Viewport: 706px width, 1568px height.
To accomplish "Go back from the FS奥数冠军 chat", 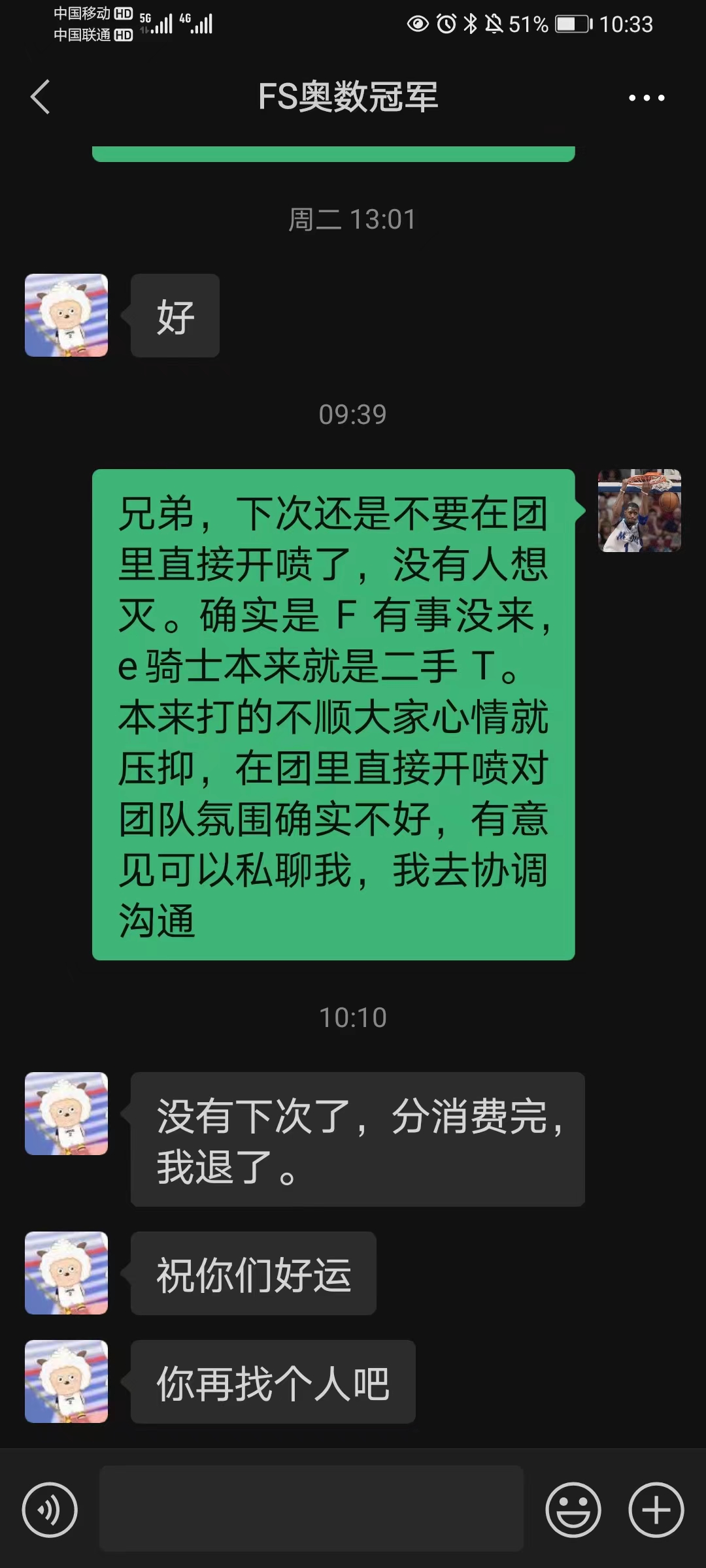I will pos(41,97).
